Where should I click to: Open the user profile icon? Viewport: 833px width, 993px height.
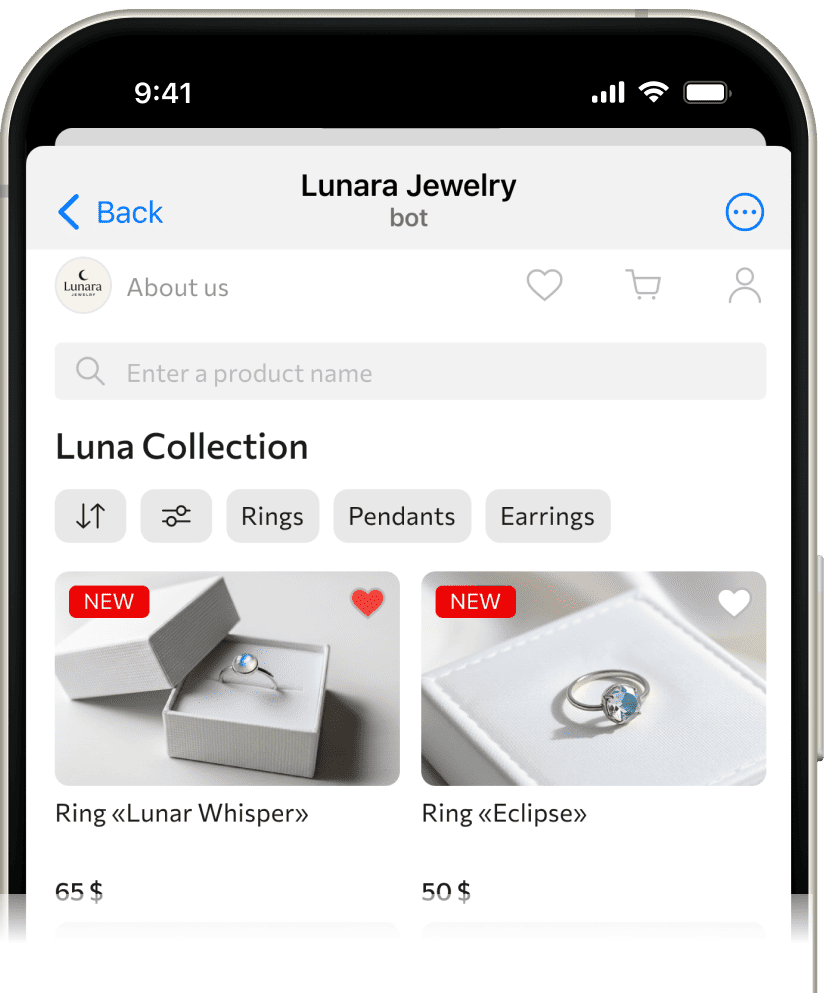point(744,286)
